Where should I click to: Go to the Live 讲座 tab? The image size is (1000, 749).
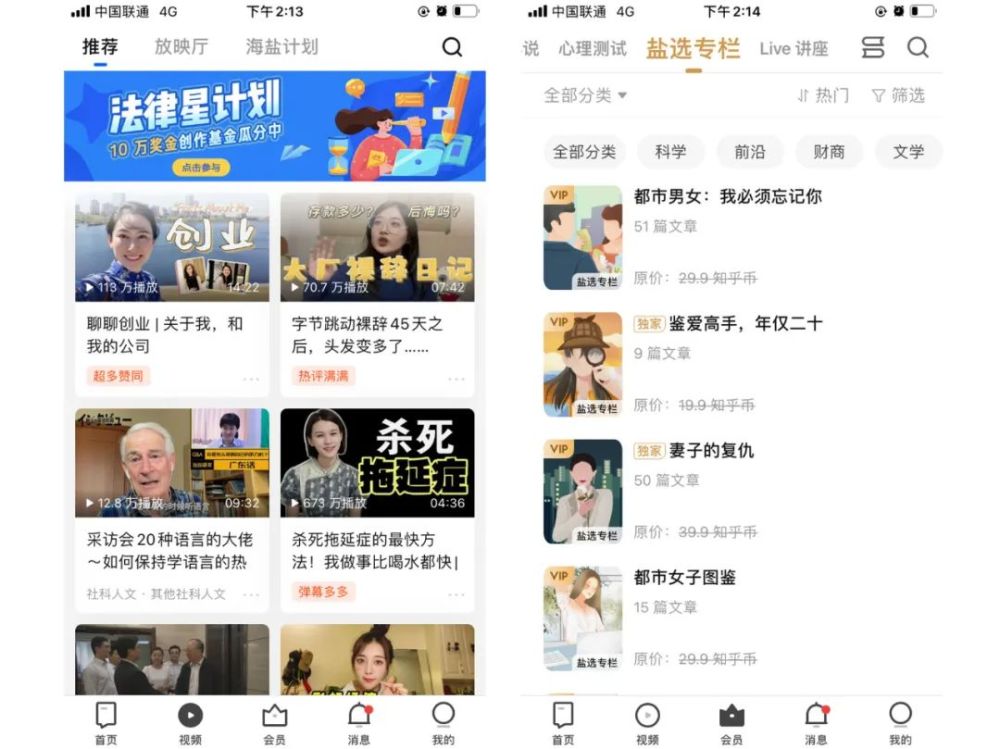pyautogui.click(x=793, y=48)
